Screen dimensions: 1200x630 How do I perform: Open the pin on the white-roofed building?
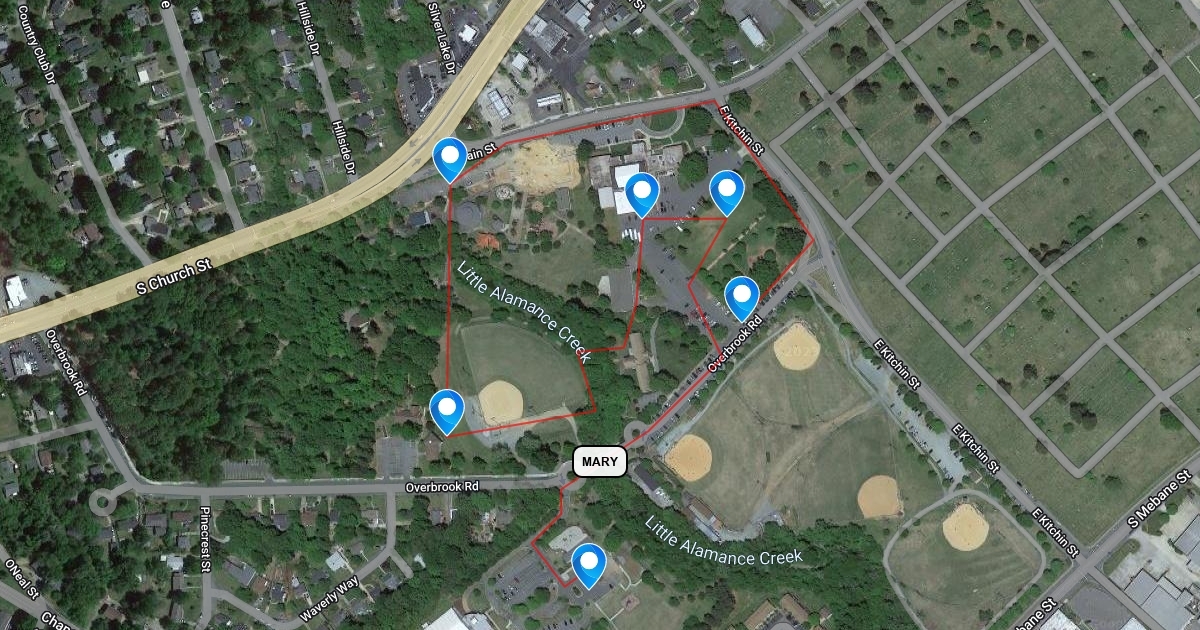click(x=641, y=194)
